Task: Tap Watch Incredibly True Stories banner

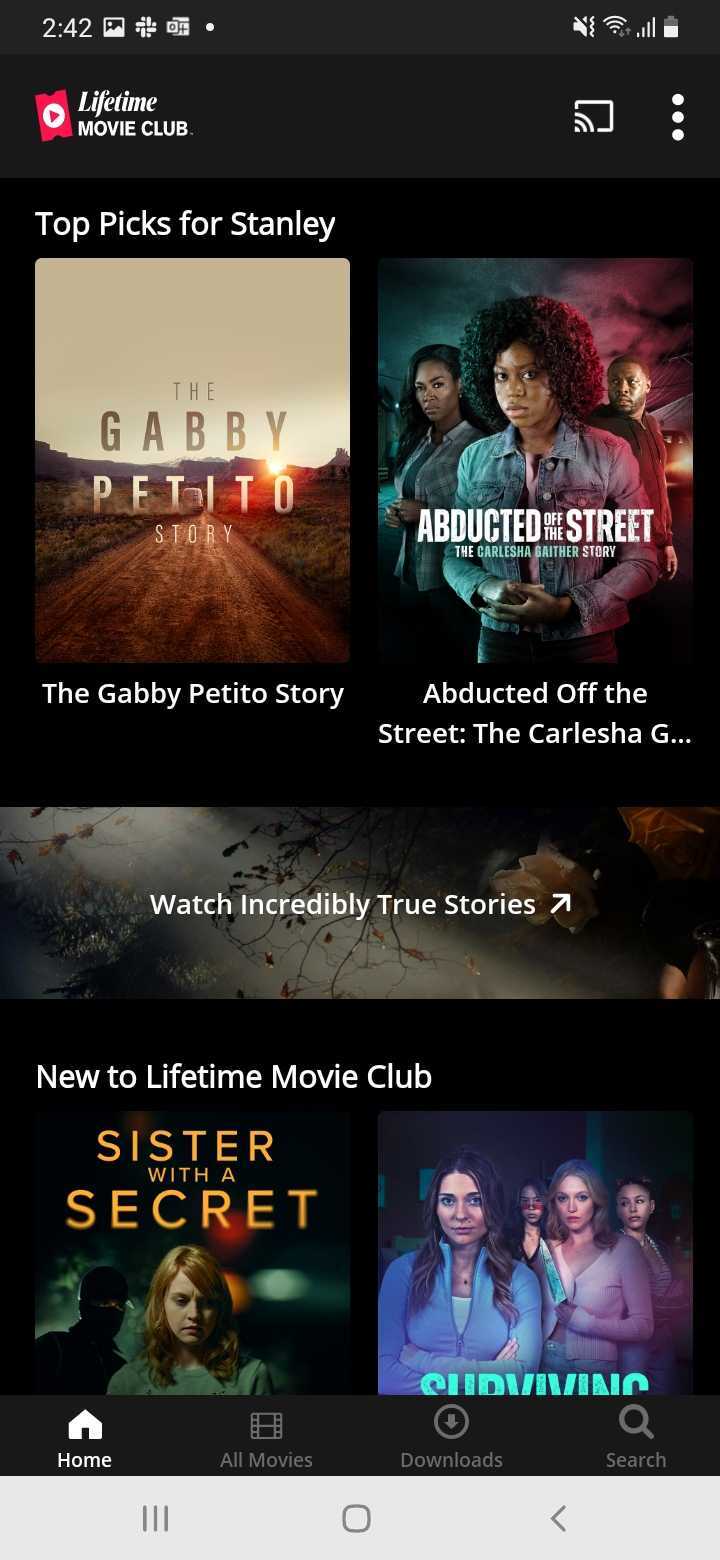Action: (360, 903)
